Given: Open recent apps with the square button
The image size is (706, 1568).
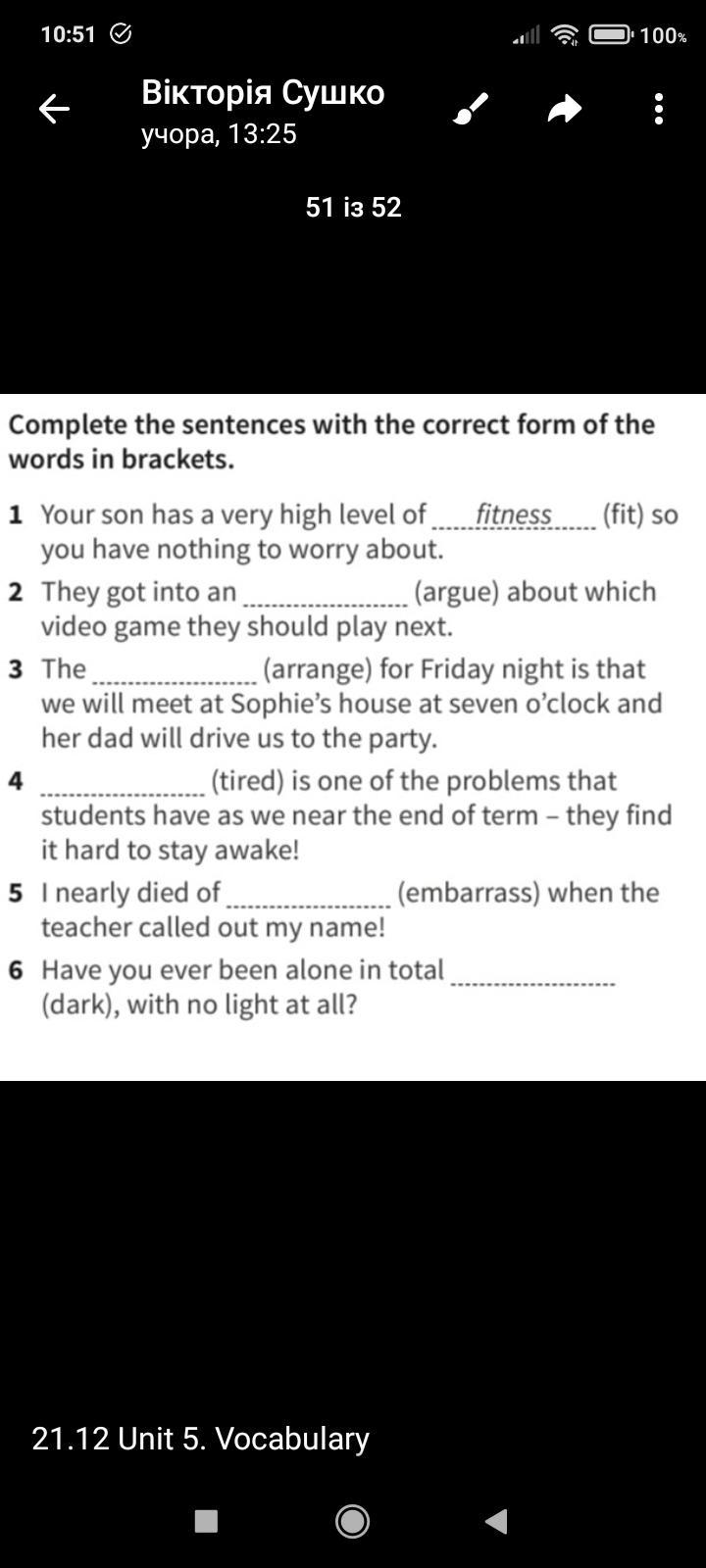Looking at the screenshot, I should point(206,1521).
